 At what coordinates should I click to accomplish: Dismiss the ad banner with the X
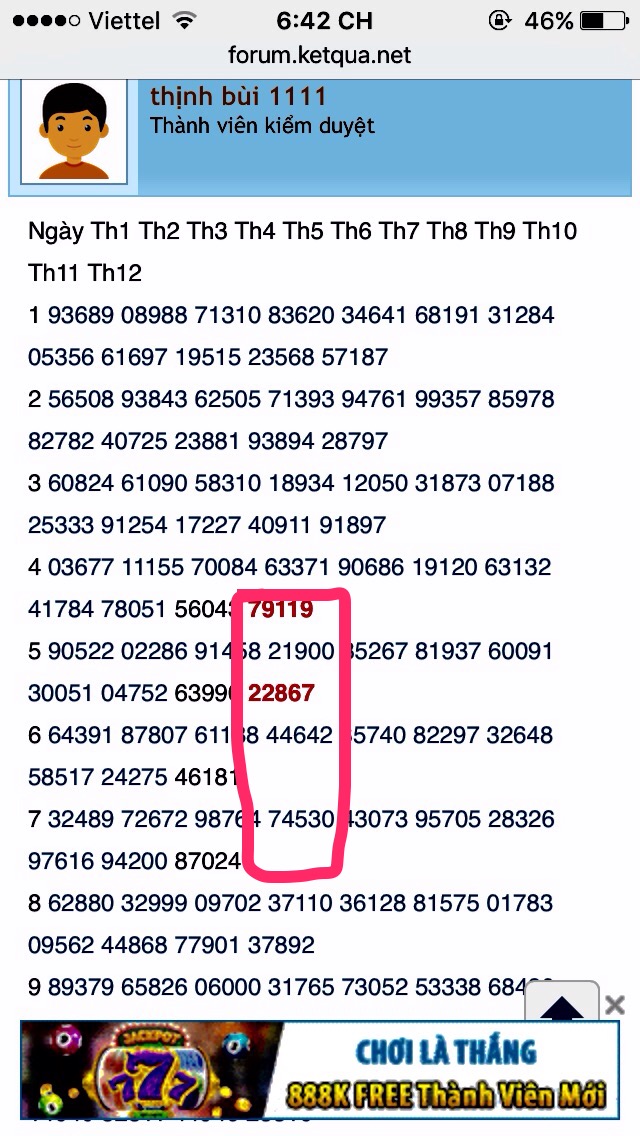tap(615, 1005)
